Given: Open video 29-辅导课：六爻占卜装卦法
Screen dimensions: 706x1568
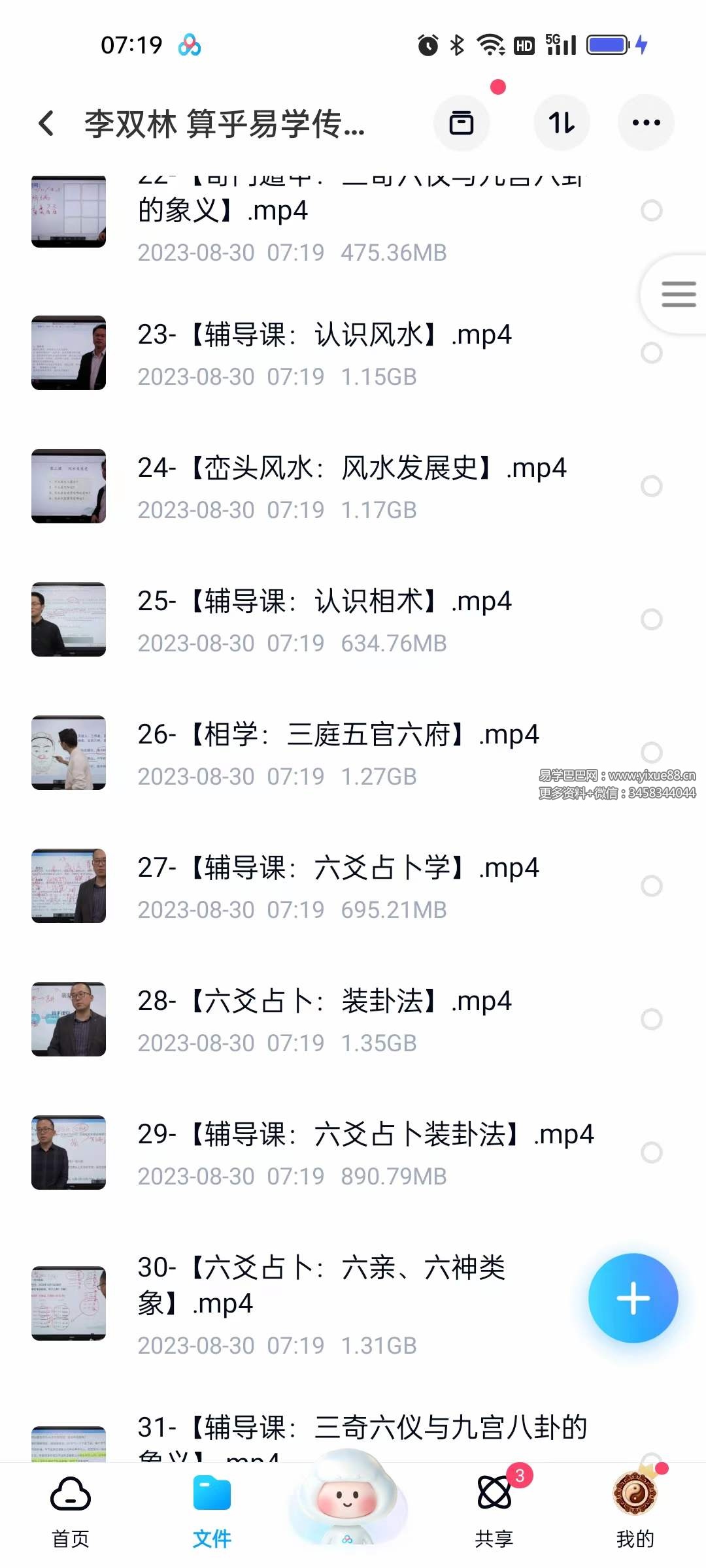Looking at the screenshot, I should pyautogui.click(x=365, y=1135).
